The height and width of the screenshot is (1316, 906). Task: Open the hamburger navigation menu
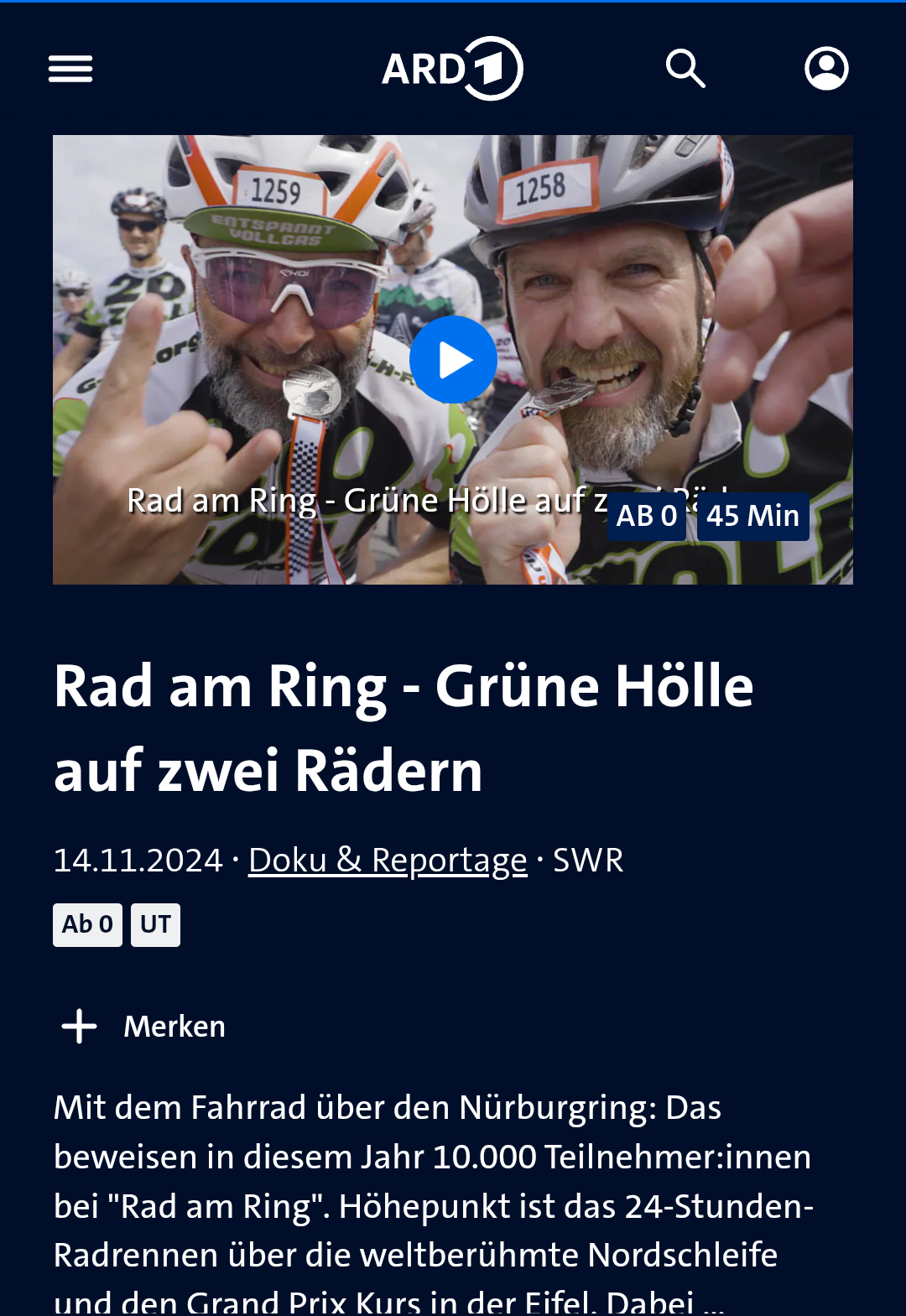click(x=70, y=69)
